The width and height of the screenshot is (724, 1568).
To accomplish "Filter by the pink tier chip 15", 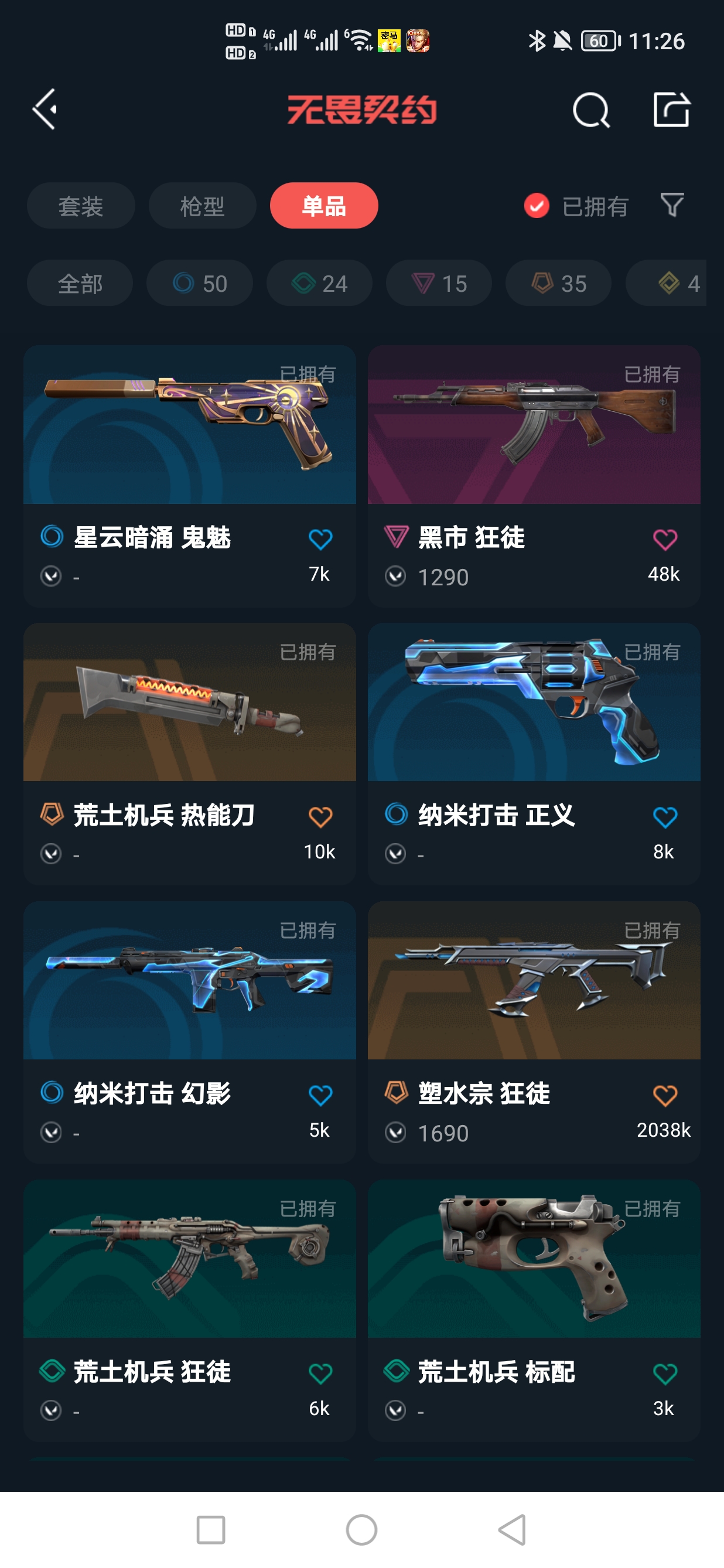I will [x=439, y=284].
